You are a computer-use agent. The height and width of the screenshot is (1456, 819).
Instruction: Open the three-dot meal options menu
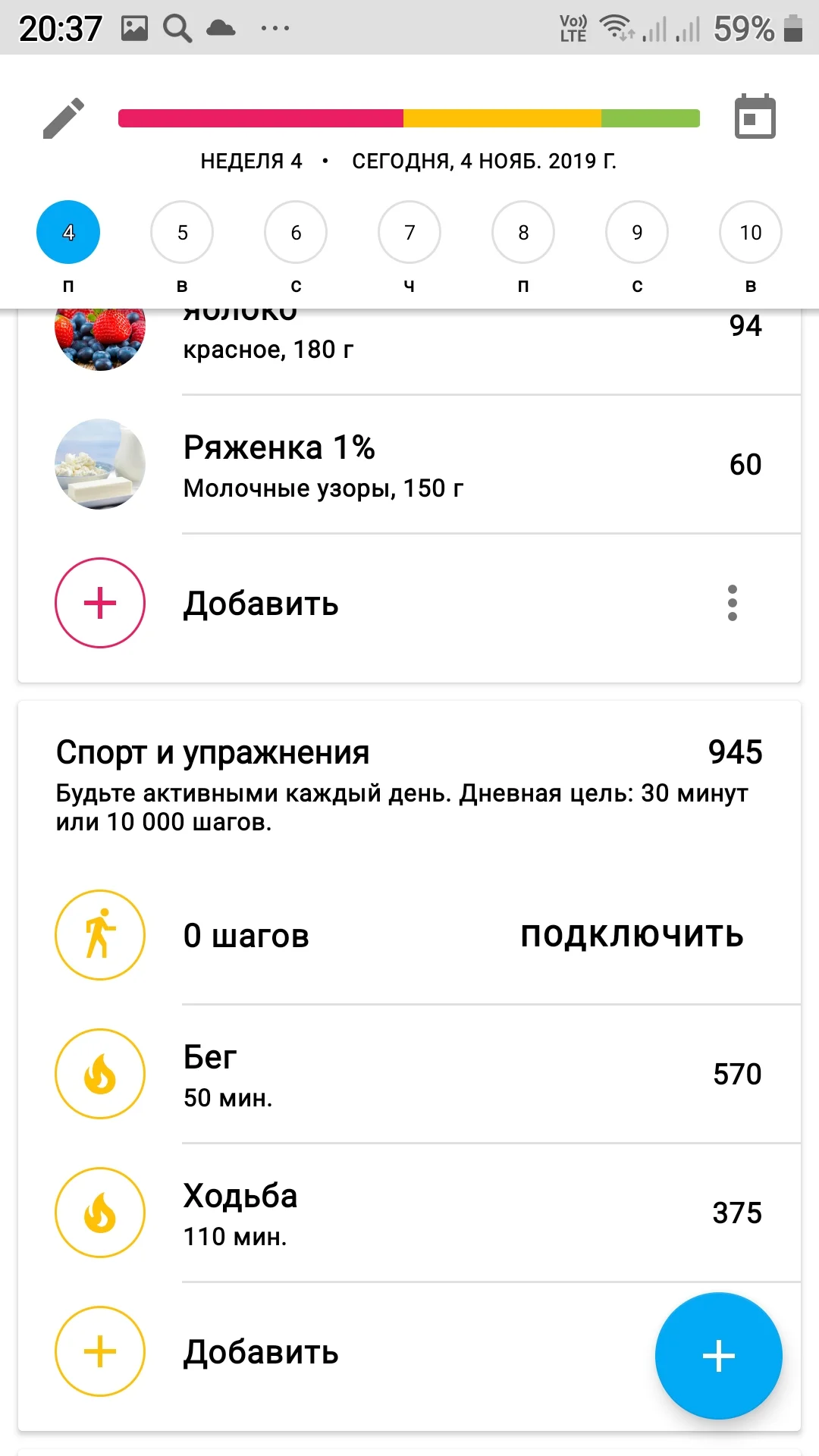pos(732,603)
